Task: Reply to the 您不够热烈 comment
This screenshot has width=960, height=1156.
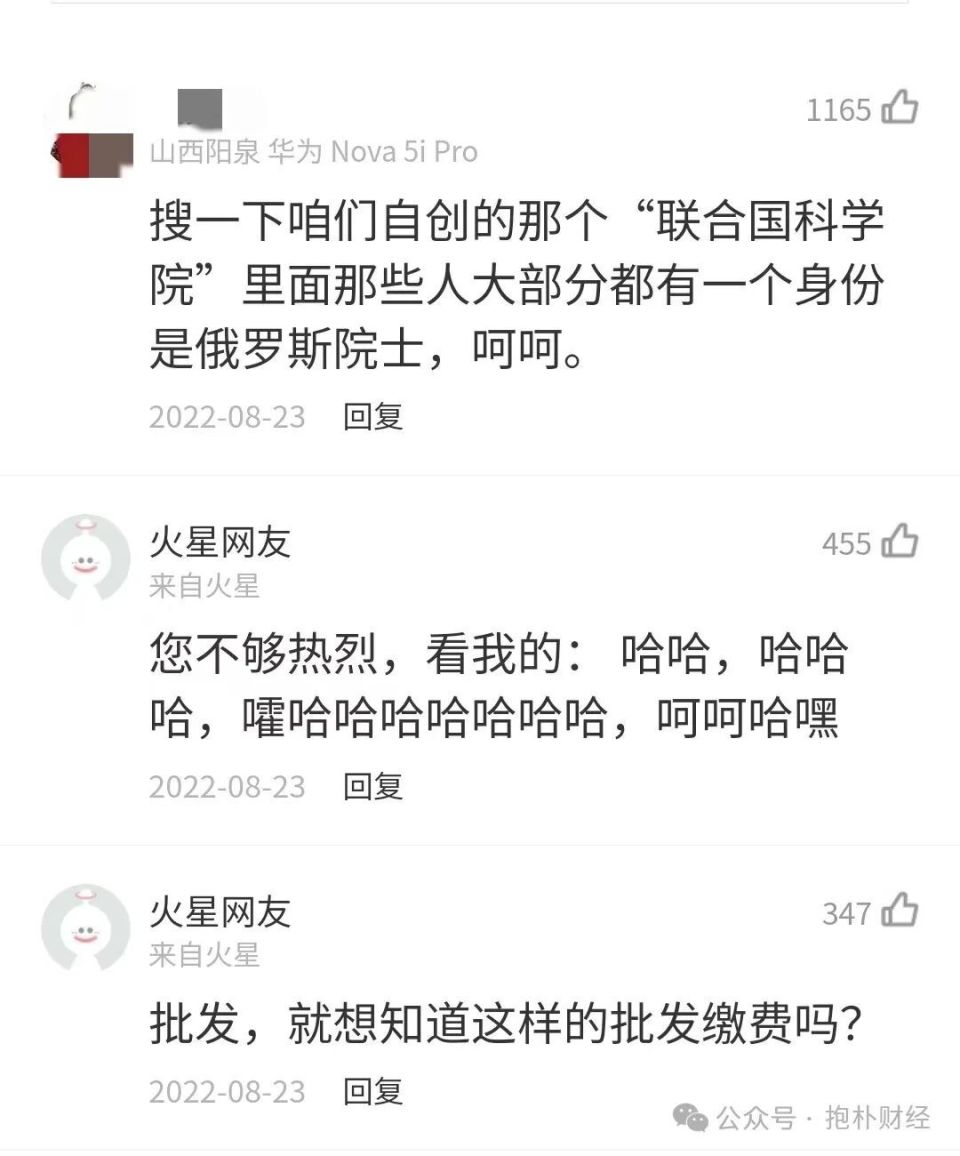Action: point(373,786)
